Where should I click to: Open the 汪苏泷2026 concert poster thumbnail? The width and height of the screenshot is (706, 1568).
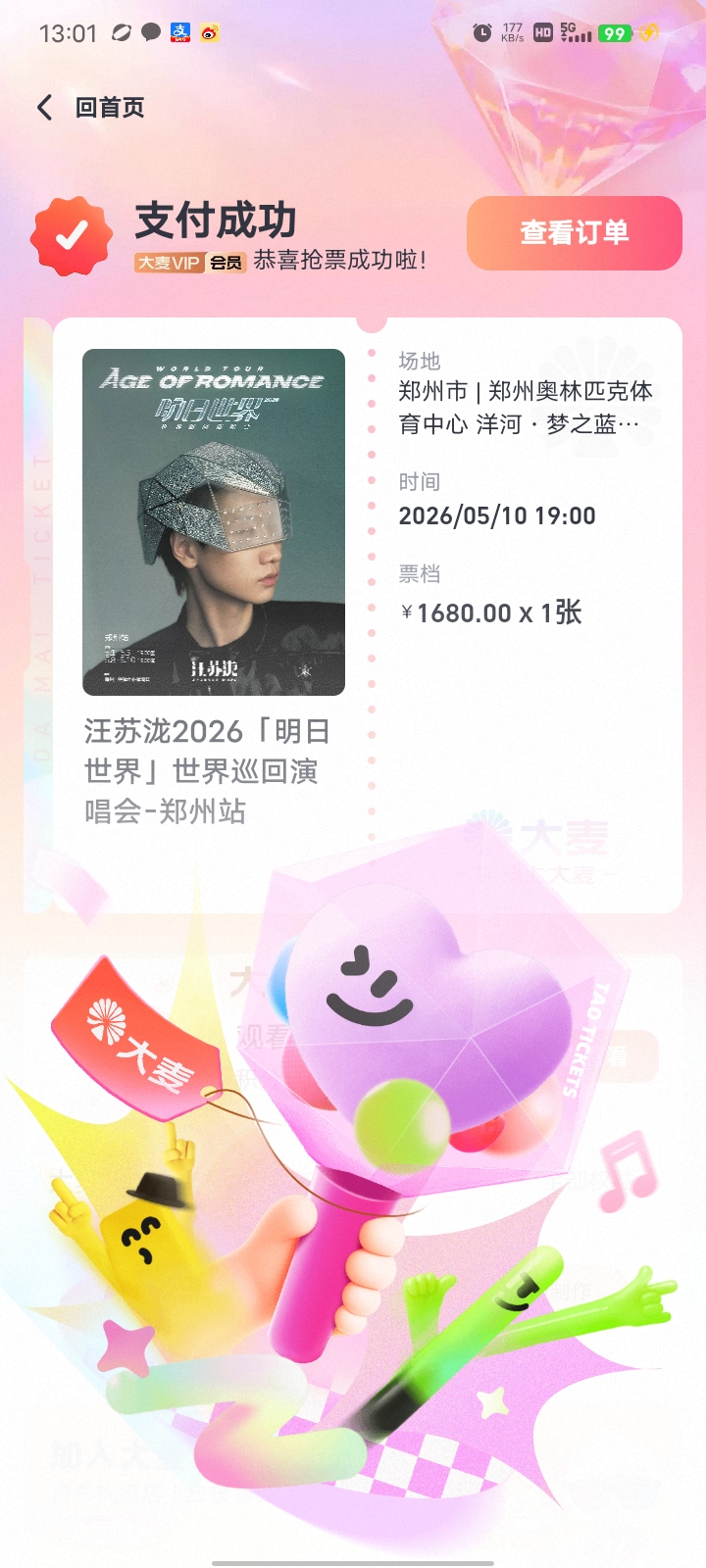tap(214, 522)
